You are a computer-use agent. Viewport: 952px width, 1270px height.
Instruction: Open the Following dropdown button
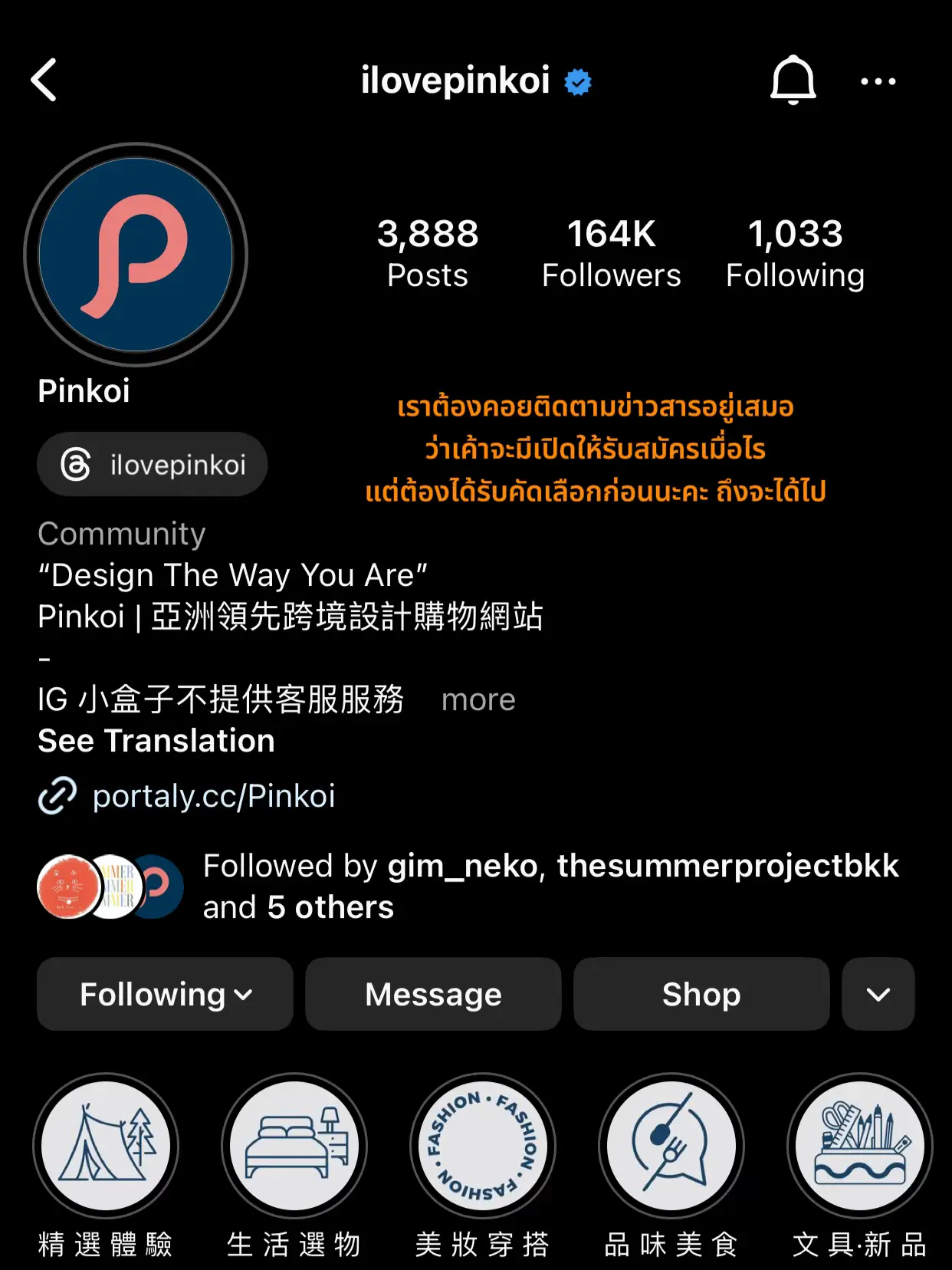(x=165, y=994)
